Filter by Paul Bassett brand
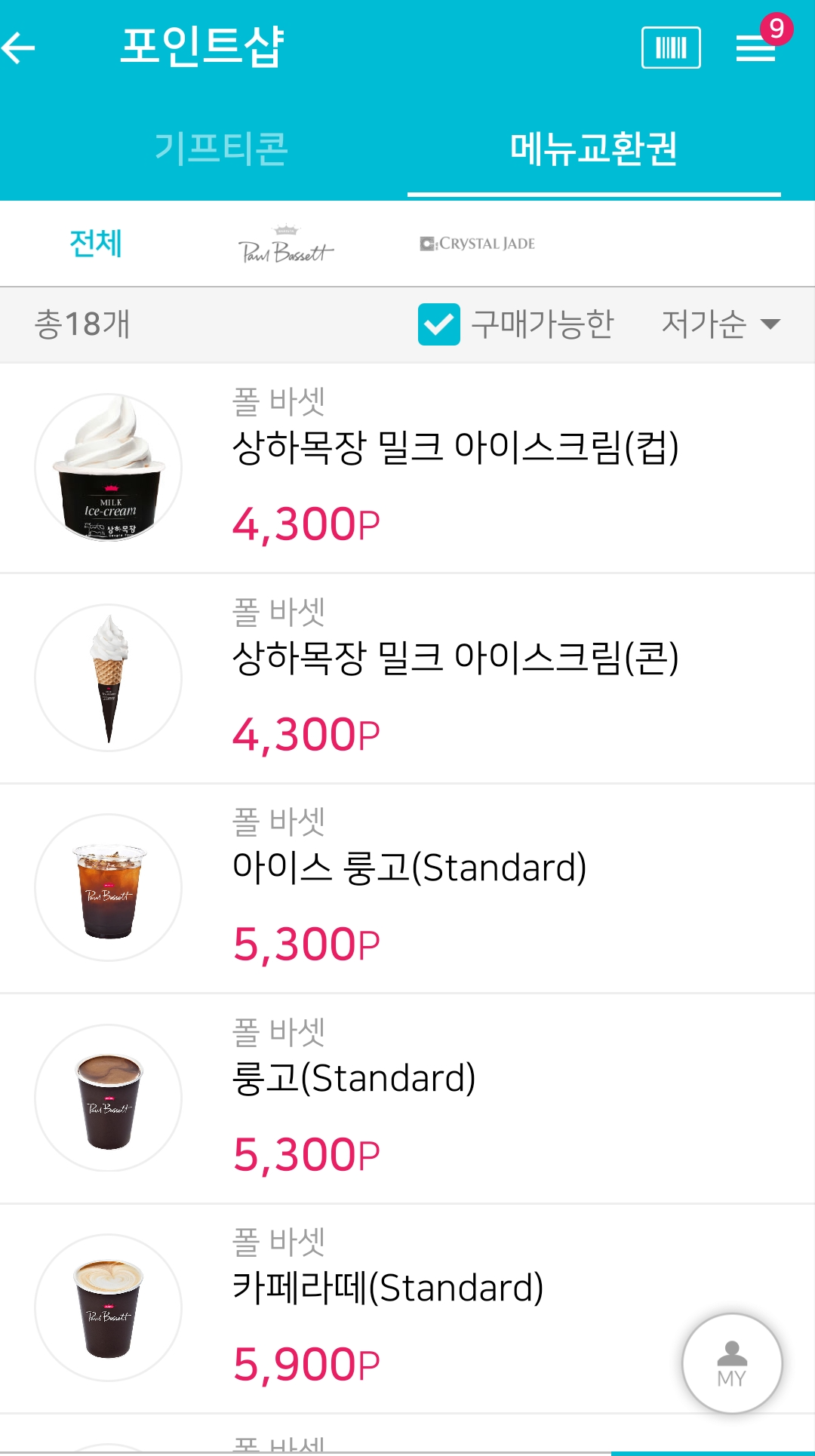 pyautogui.click(x=286, y=244)
